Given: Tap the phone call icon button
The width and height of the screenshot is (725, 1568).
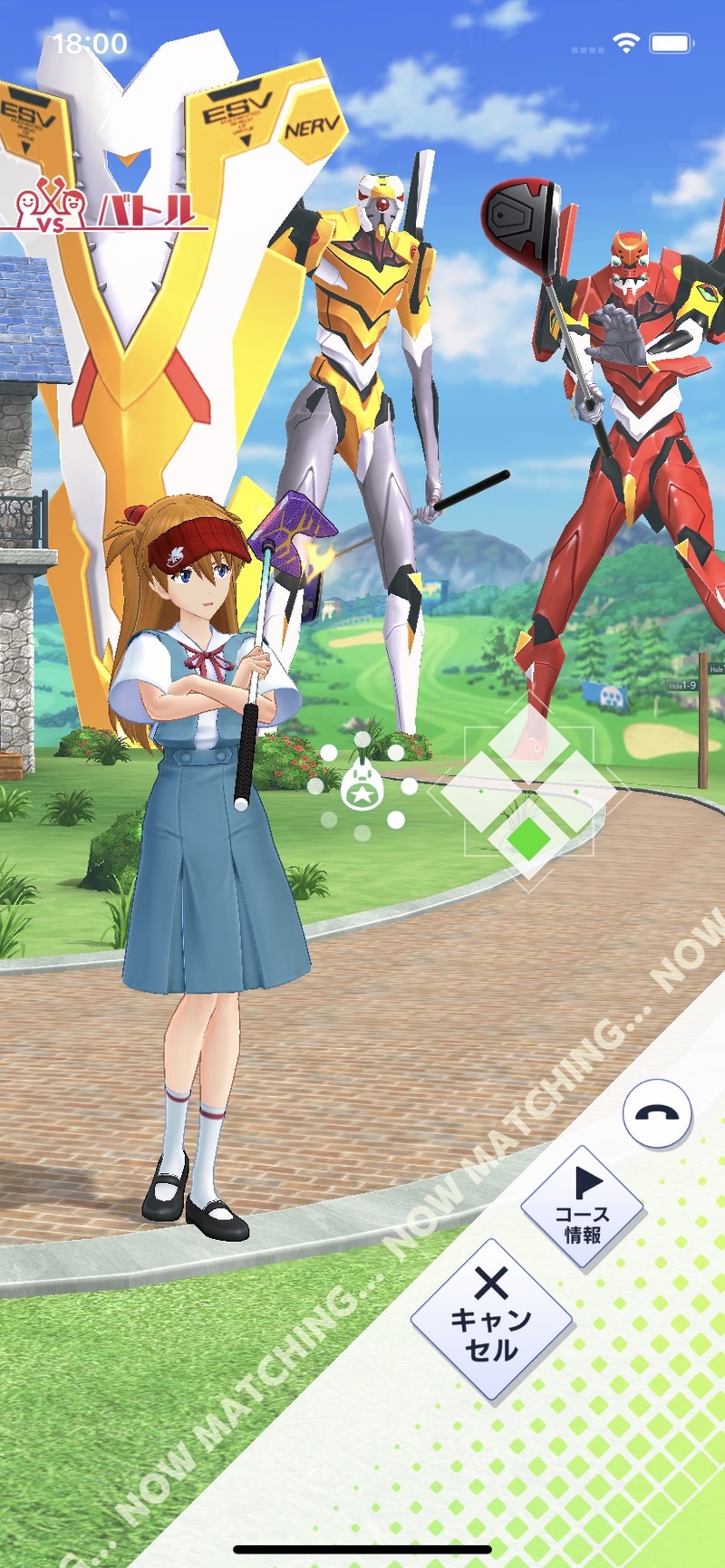Looking at the screenshot, I should click(x=657, y=1114).
